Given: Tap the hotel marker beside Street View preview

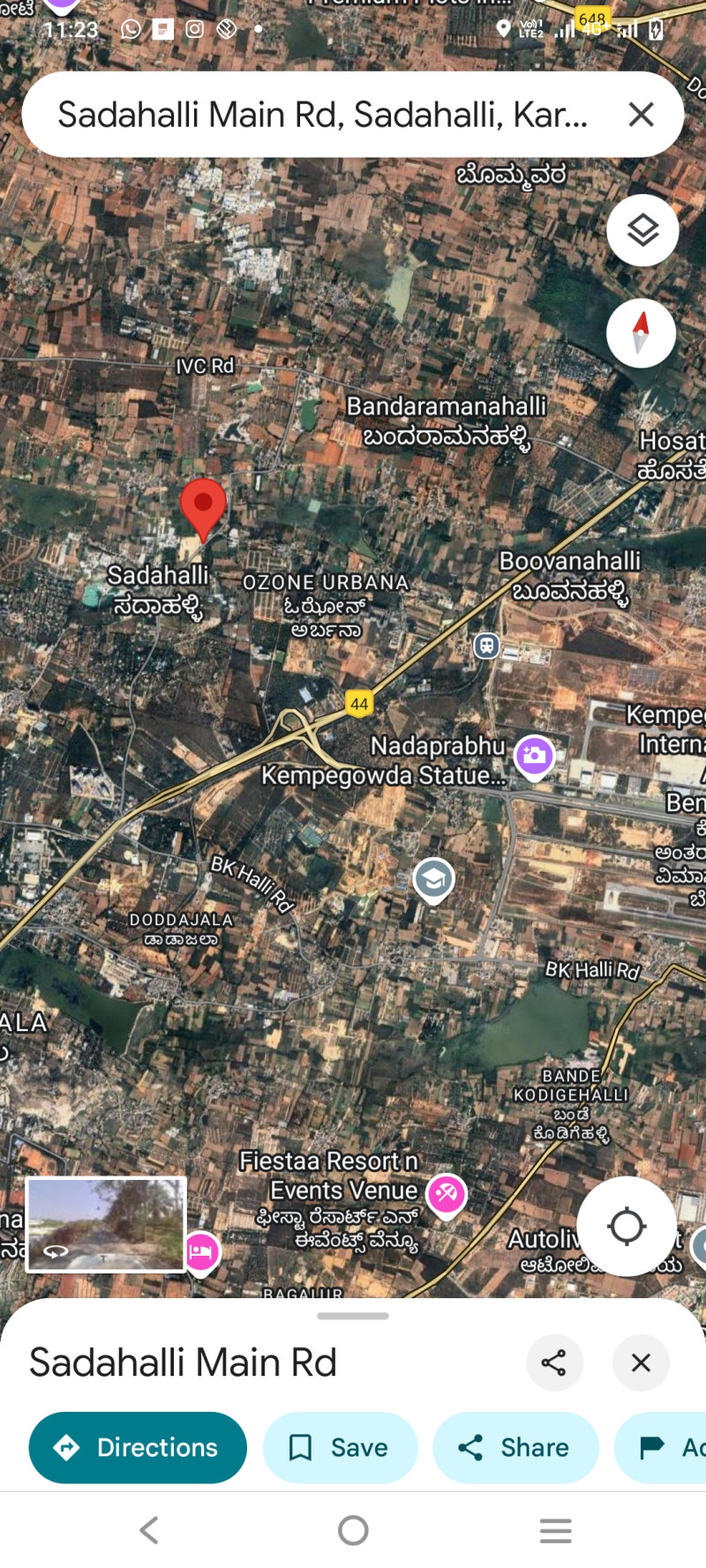Looking at the screenshot, I should 202,1251.
